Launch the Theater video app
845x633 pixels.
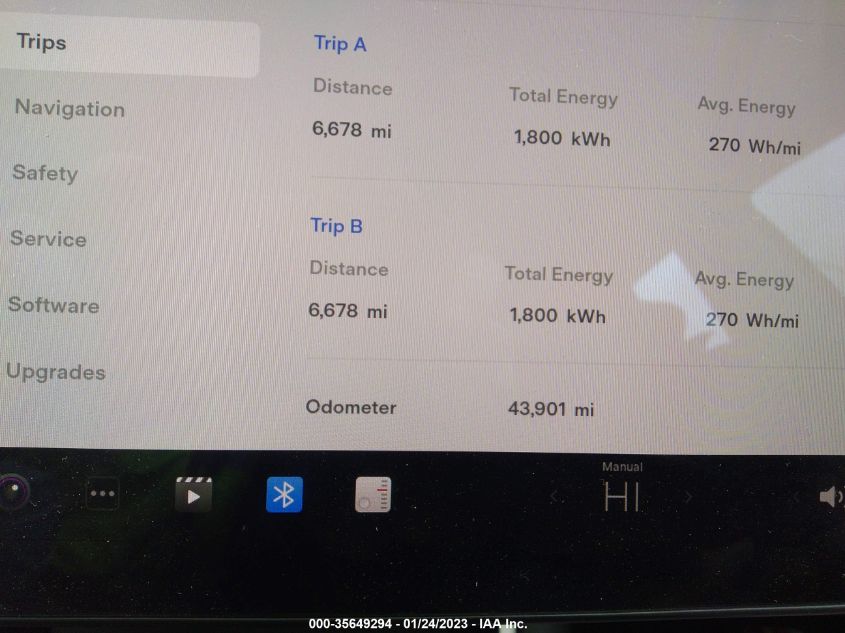(193, 495)
